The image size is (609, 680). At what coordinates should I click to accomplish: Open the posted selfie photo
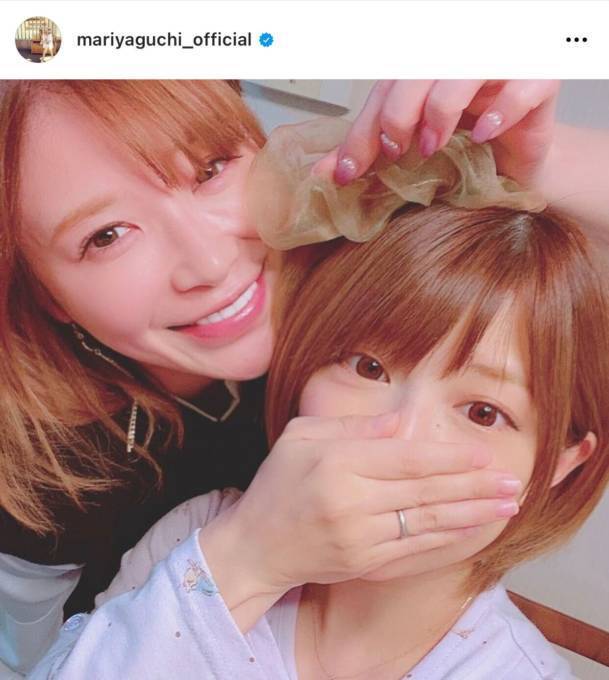tap(304, 380)
